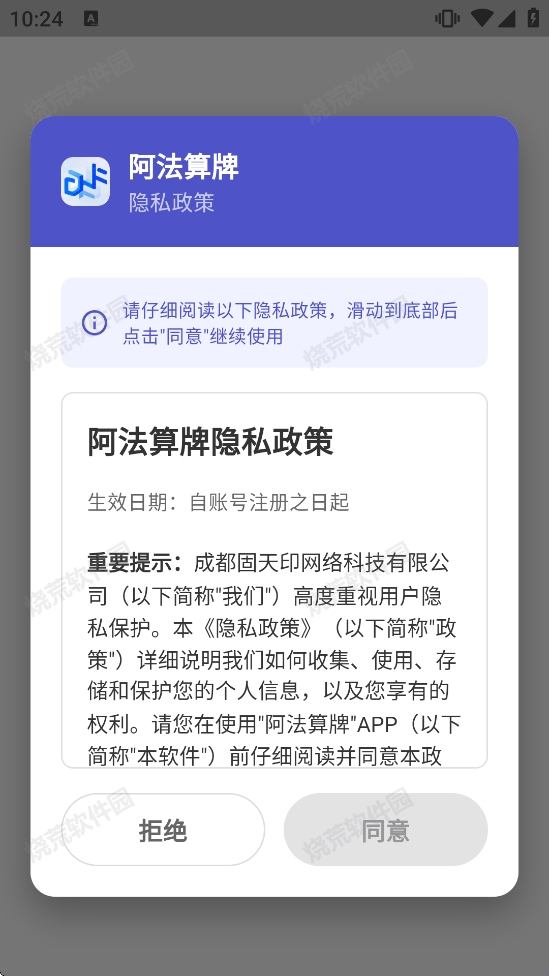The width and height of the screenshot is (549, 976).
Task: Tap the 拒绝 button to decline
Action: click(163, 829)
